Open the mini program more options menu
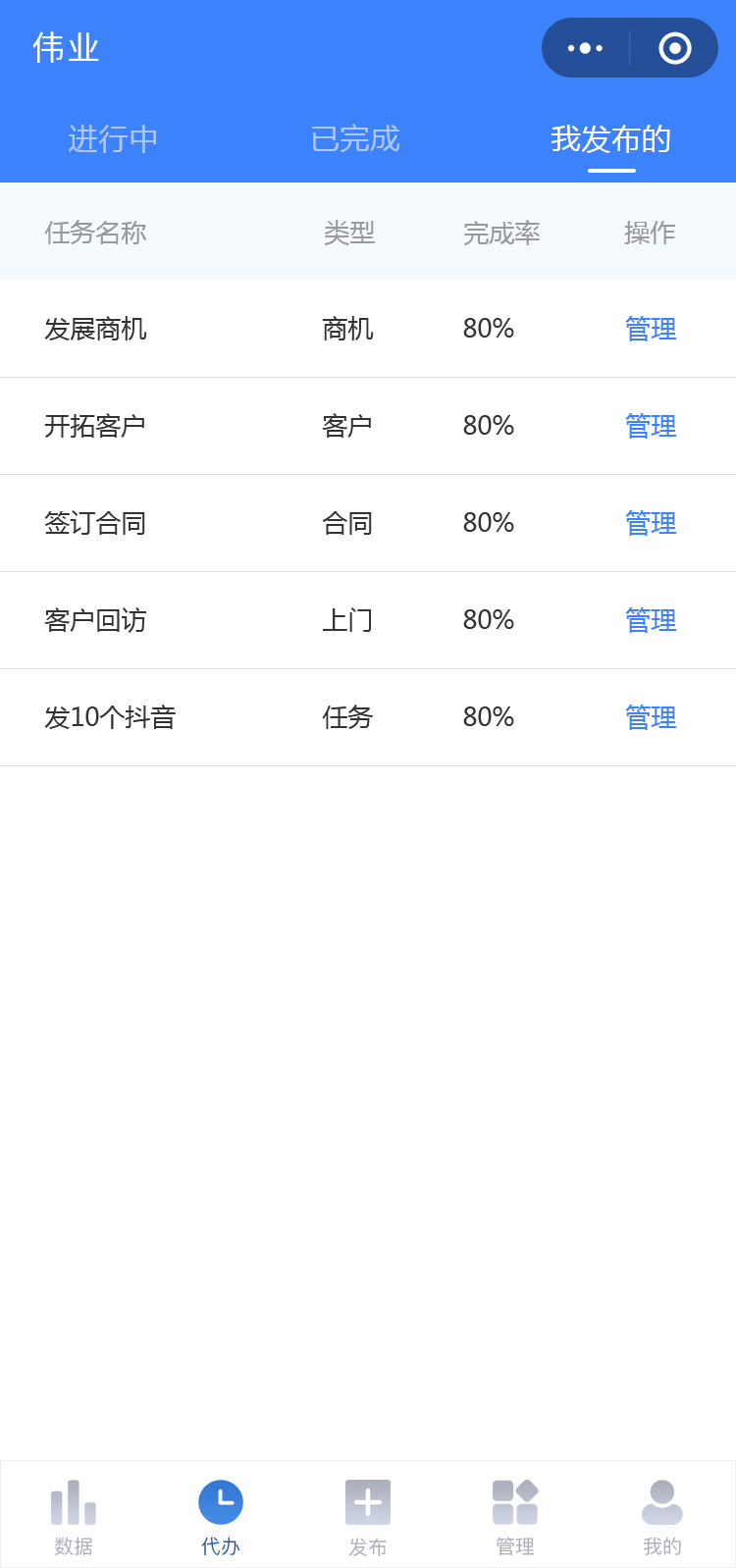Screen dimensions: 736x1568 [x=585, y=48]
